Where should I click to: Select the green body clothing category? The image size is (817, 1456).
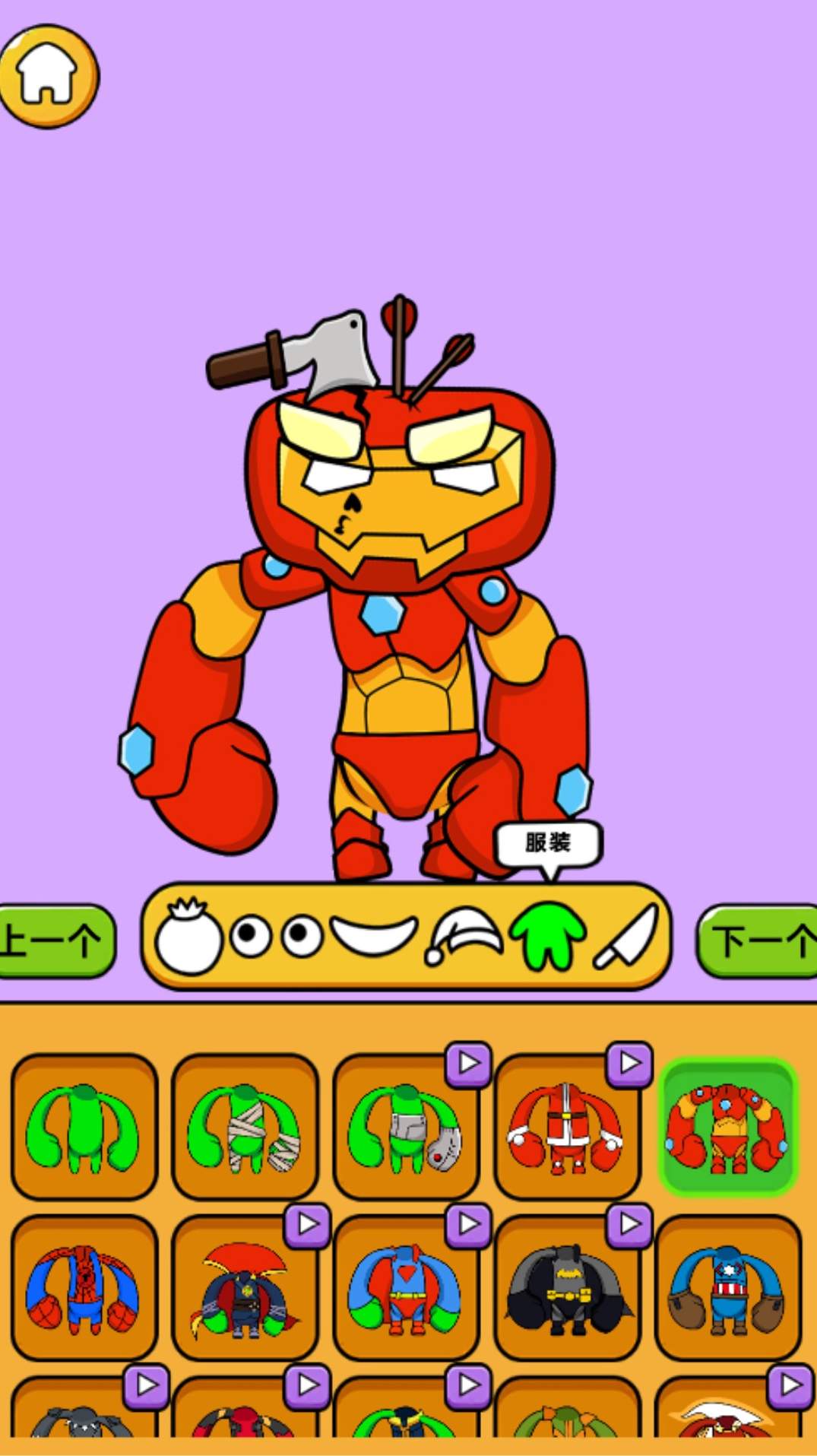coord(547,935)
